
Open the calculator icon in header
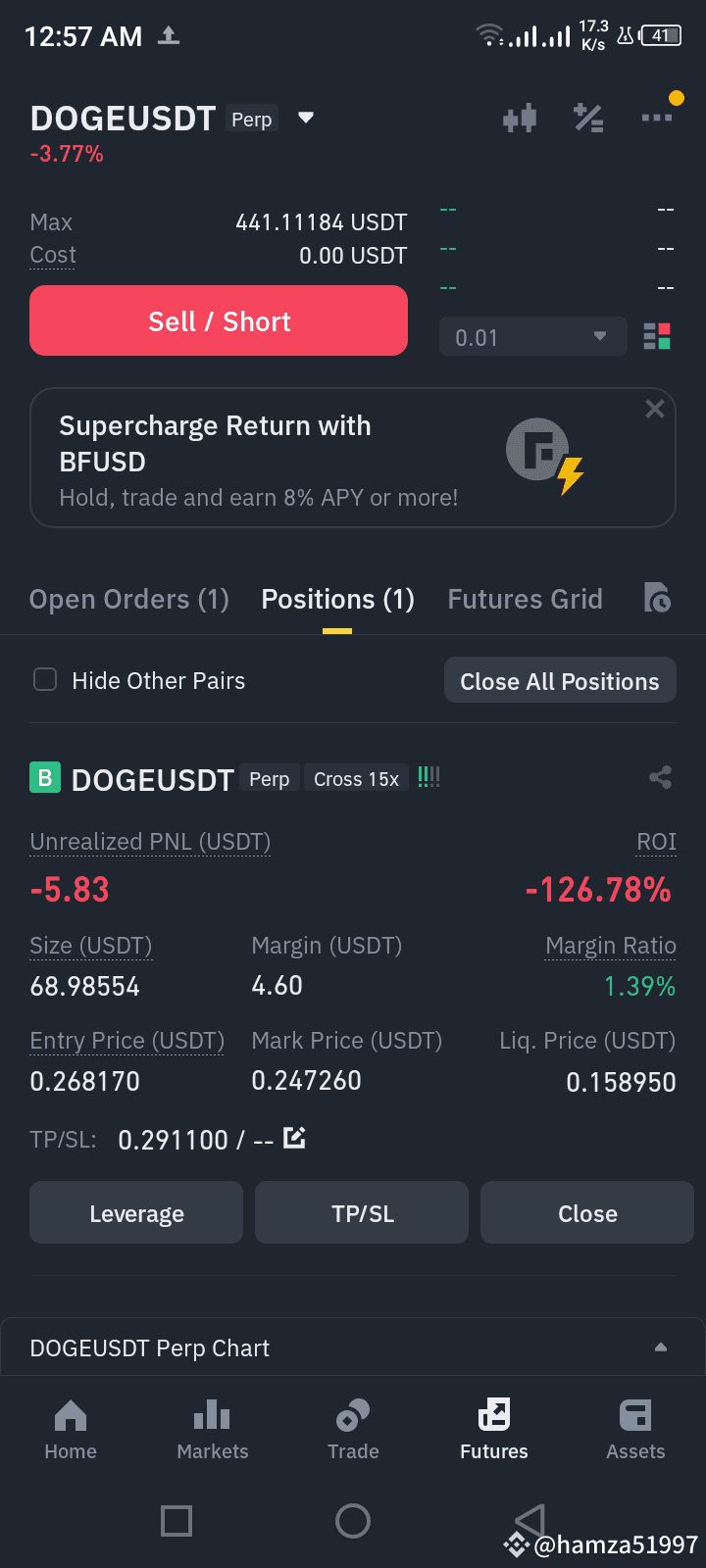[x=588, y=119]
